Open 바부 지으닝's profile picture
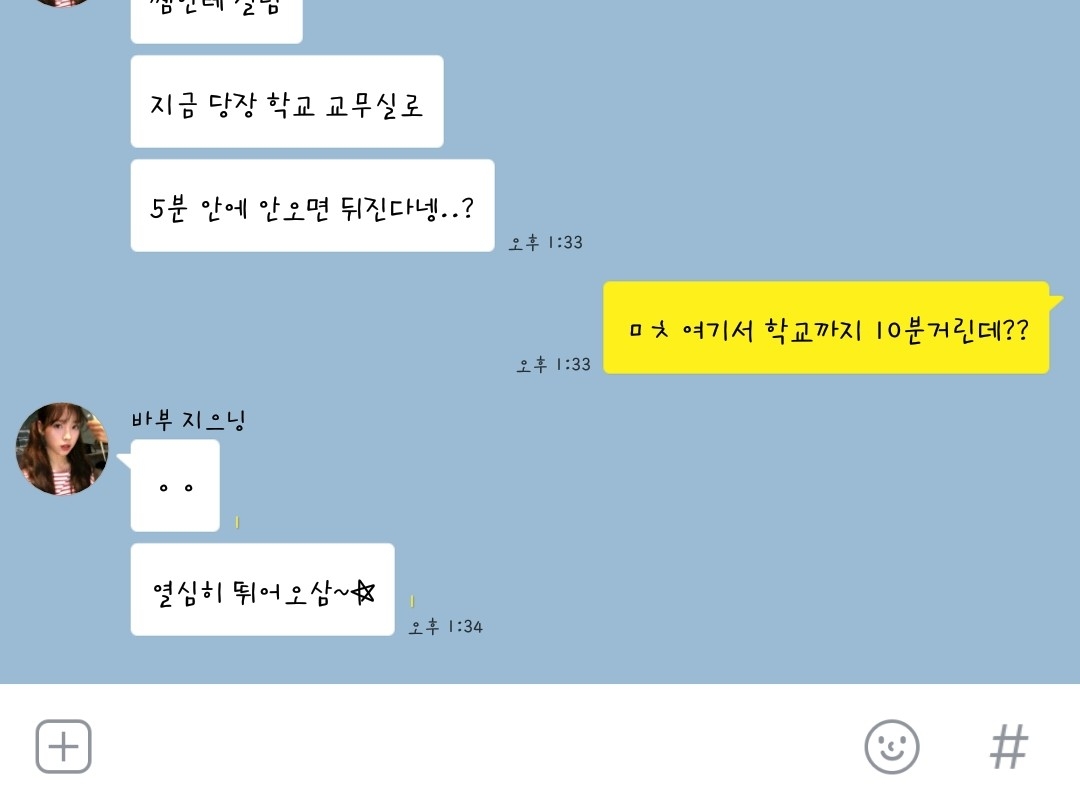The width and height of the screenshot is (1080, 810). click(x=62, y=449)
